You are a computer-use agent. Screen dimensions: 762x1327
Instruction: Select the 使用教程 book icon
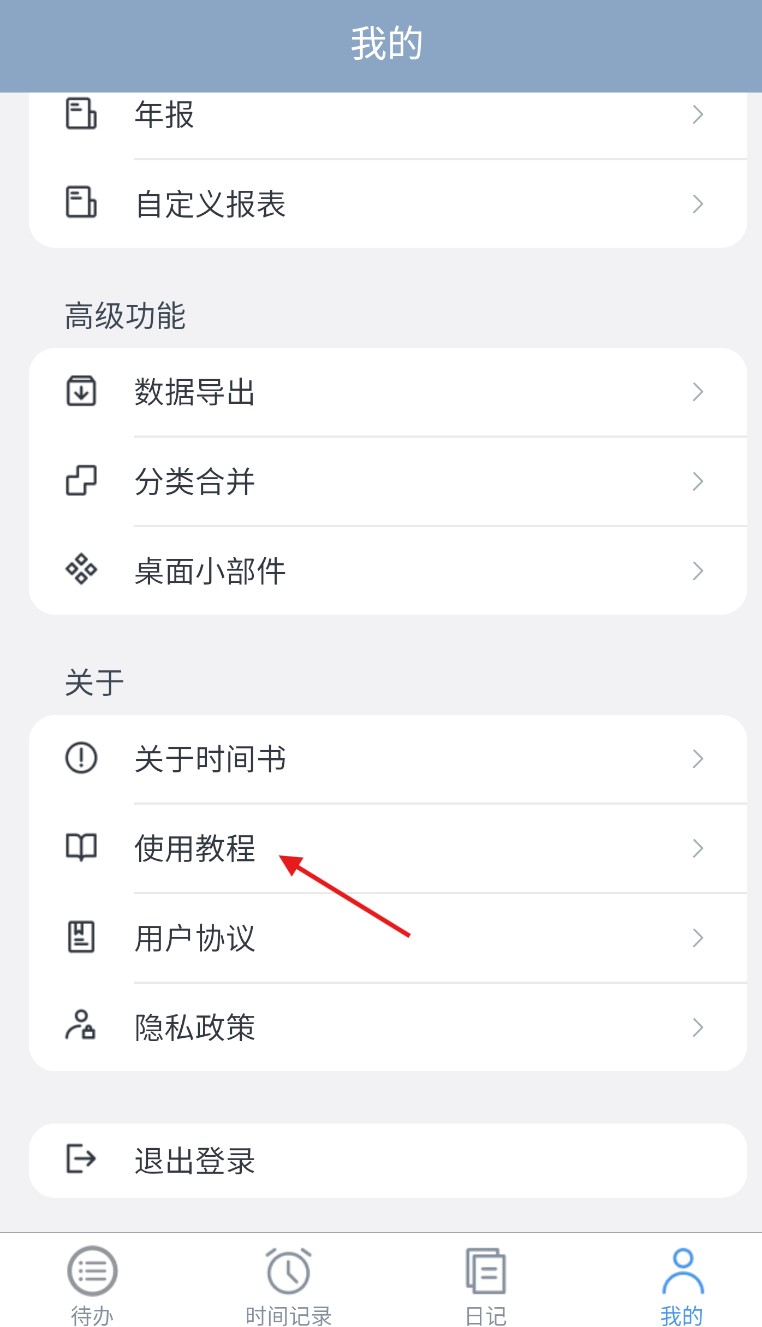(x=81, y=847)
